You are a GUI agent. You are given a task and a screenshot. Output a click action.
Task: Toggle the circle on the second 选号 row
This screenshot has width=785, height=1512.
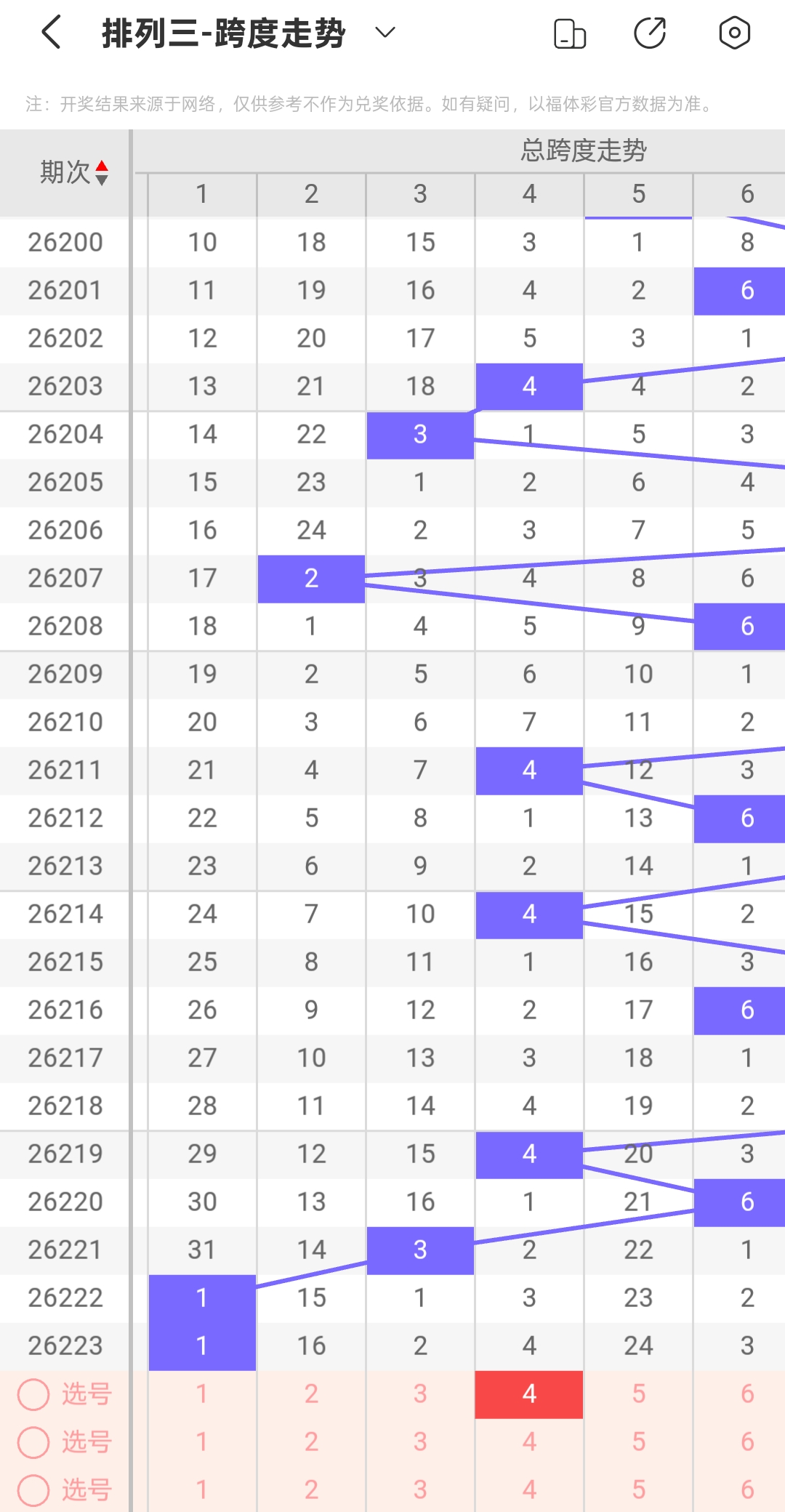[33, 1442]
